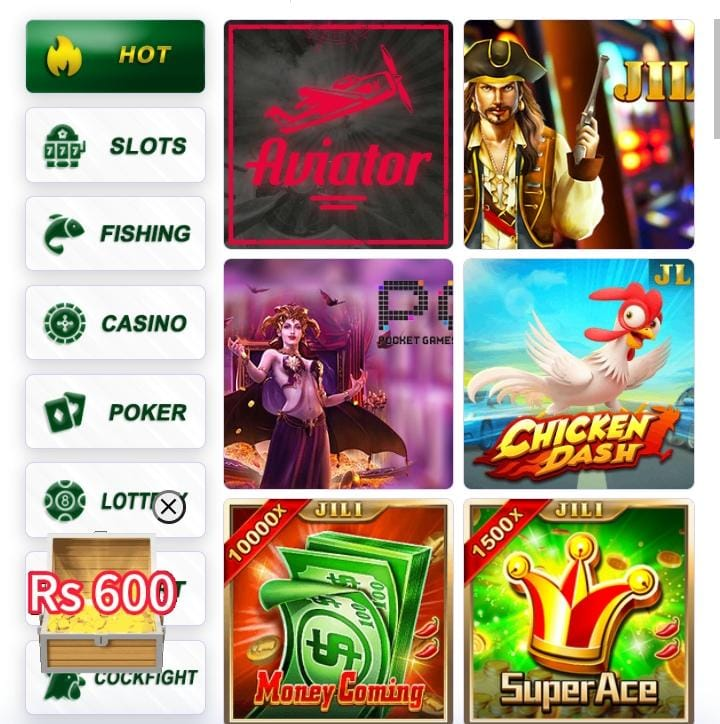Image resolution: width=720 pixels, height=724 pixels.
Task: Open the POKER category
Action: pos(115,412)
